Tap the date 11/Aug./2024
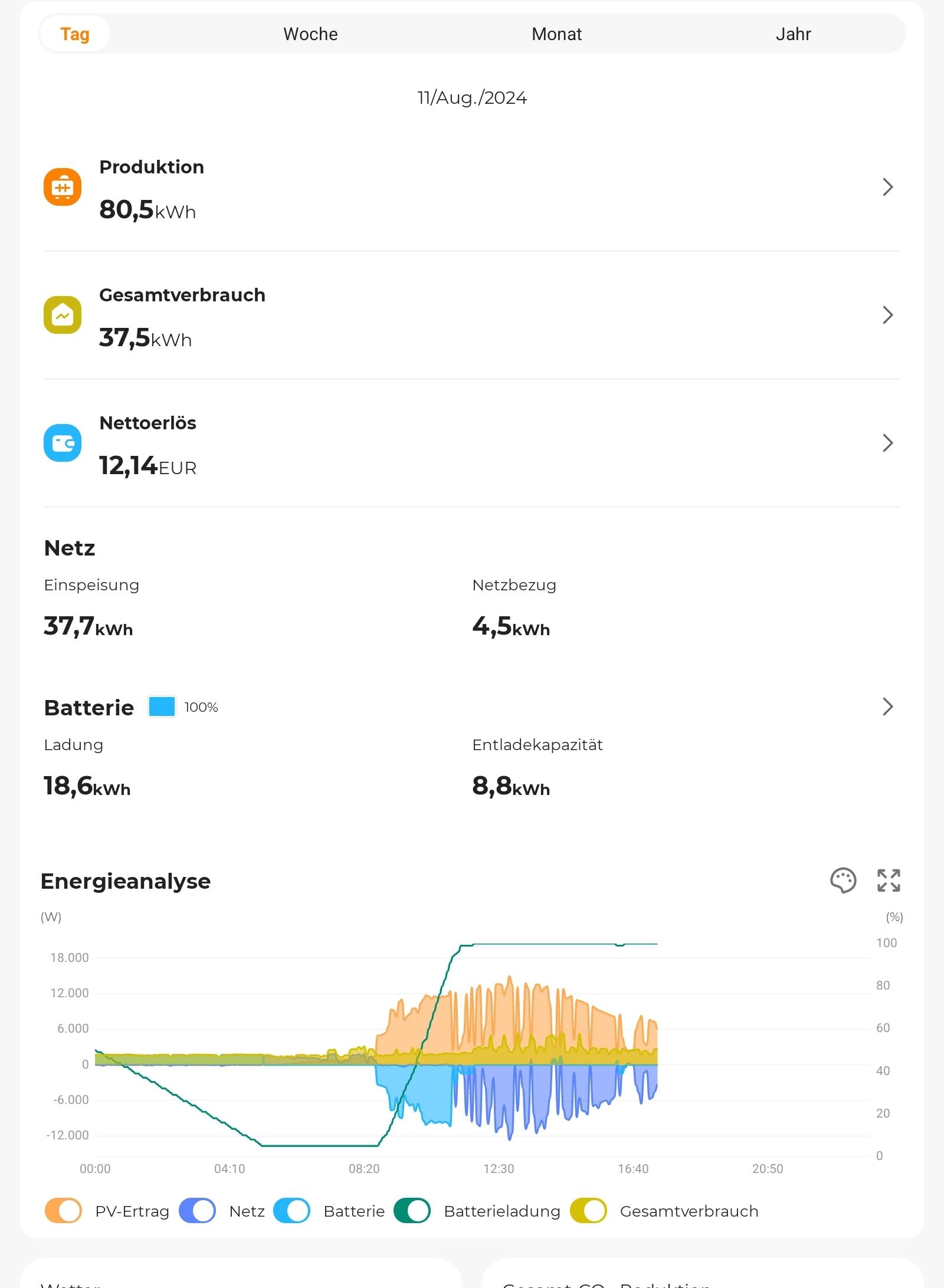944x1288 pixels. [x=472, y=98]
